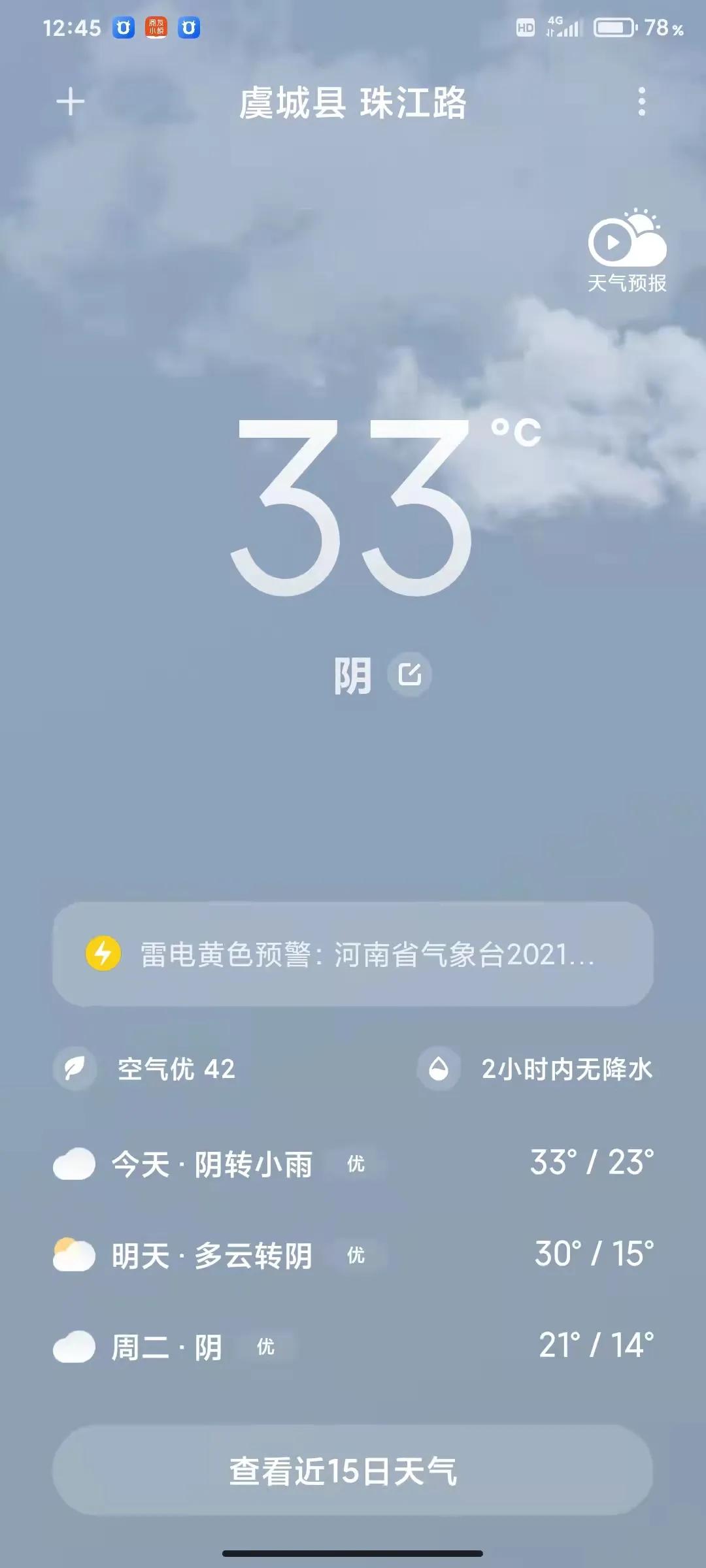Tap the raindrop icon beside 2小时内无降水

click(439, 1069)
